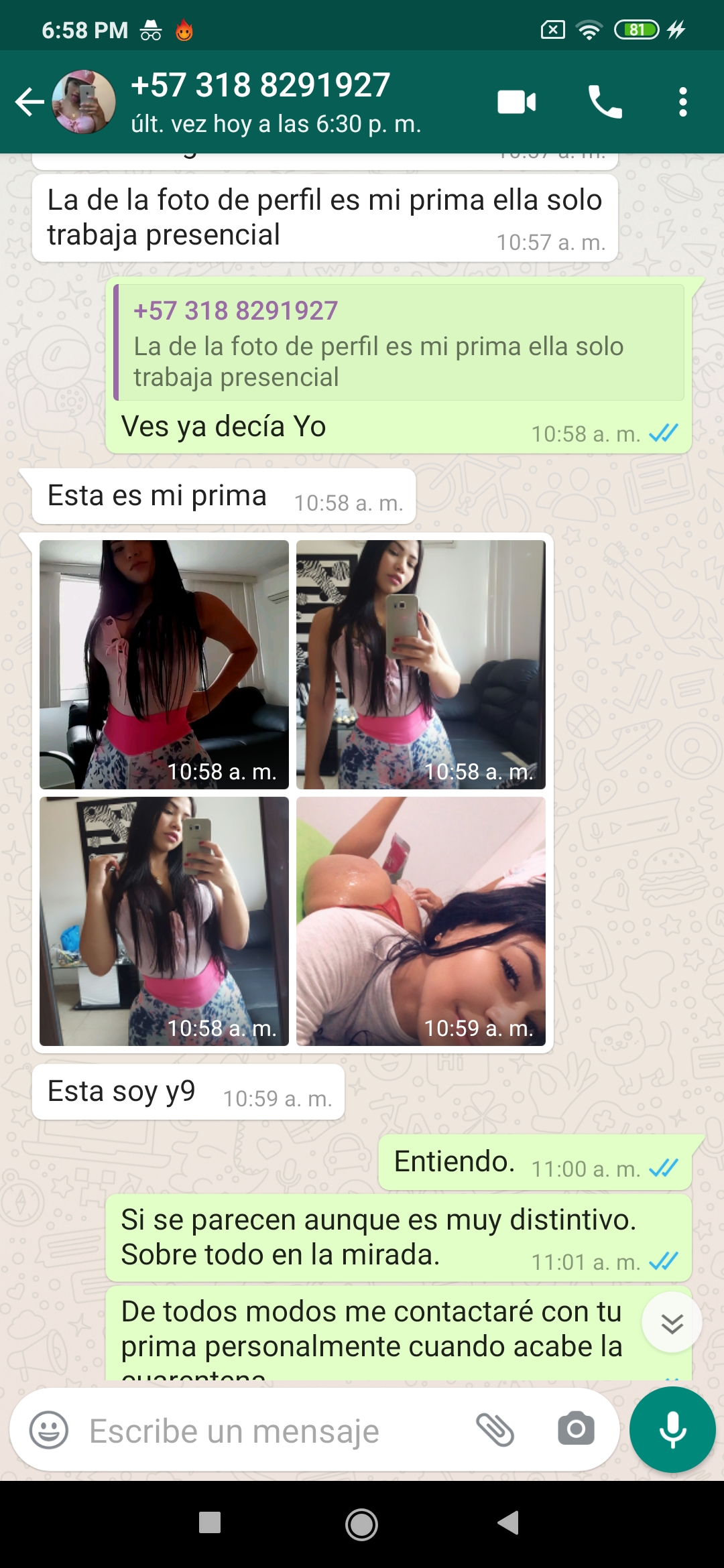Jump to the latest messages

pyautogui.click(x=672, y=1323)
